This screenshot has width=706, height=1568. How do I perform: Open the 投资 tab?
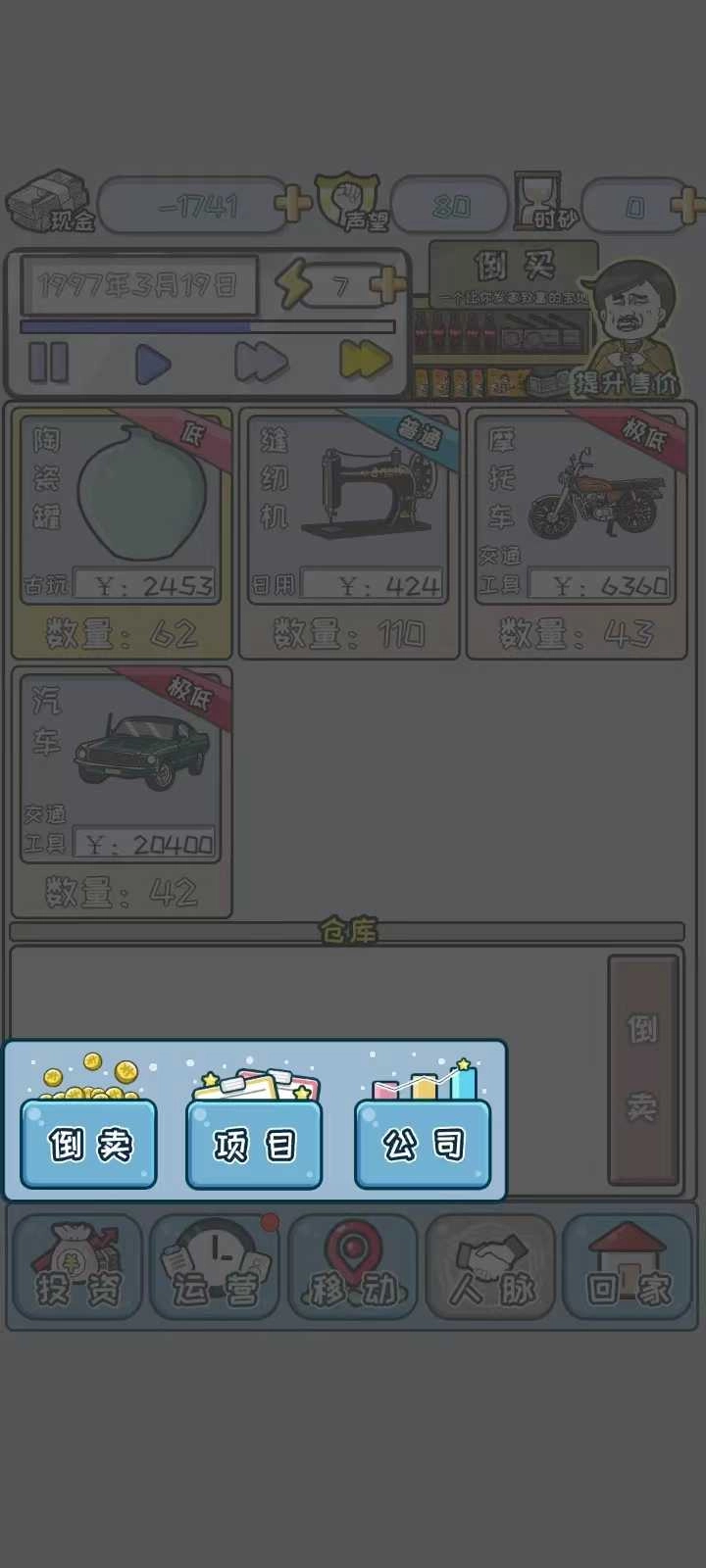(76, 1267)
